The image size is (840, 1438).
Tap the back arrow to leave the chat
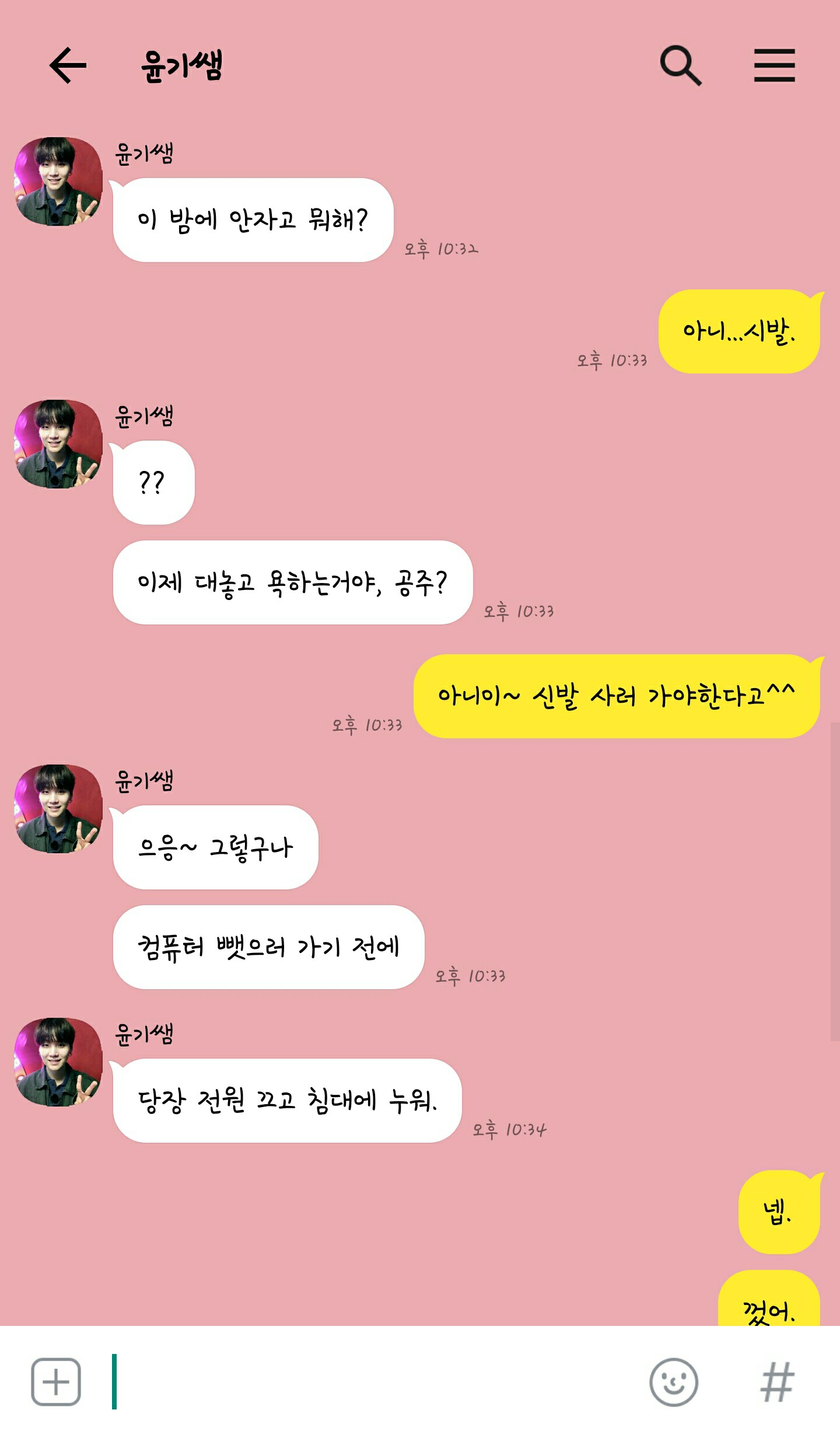click(68, 66)
